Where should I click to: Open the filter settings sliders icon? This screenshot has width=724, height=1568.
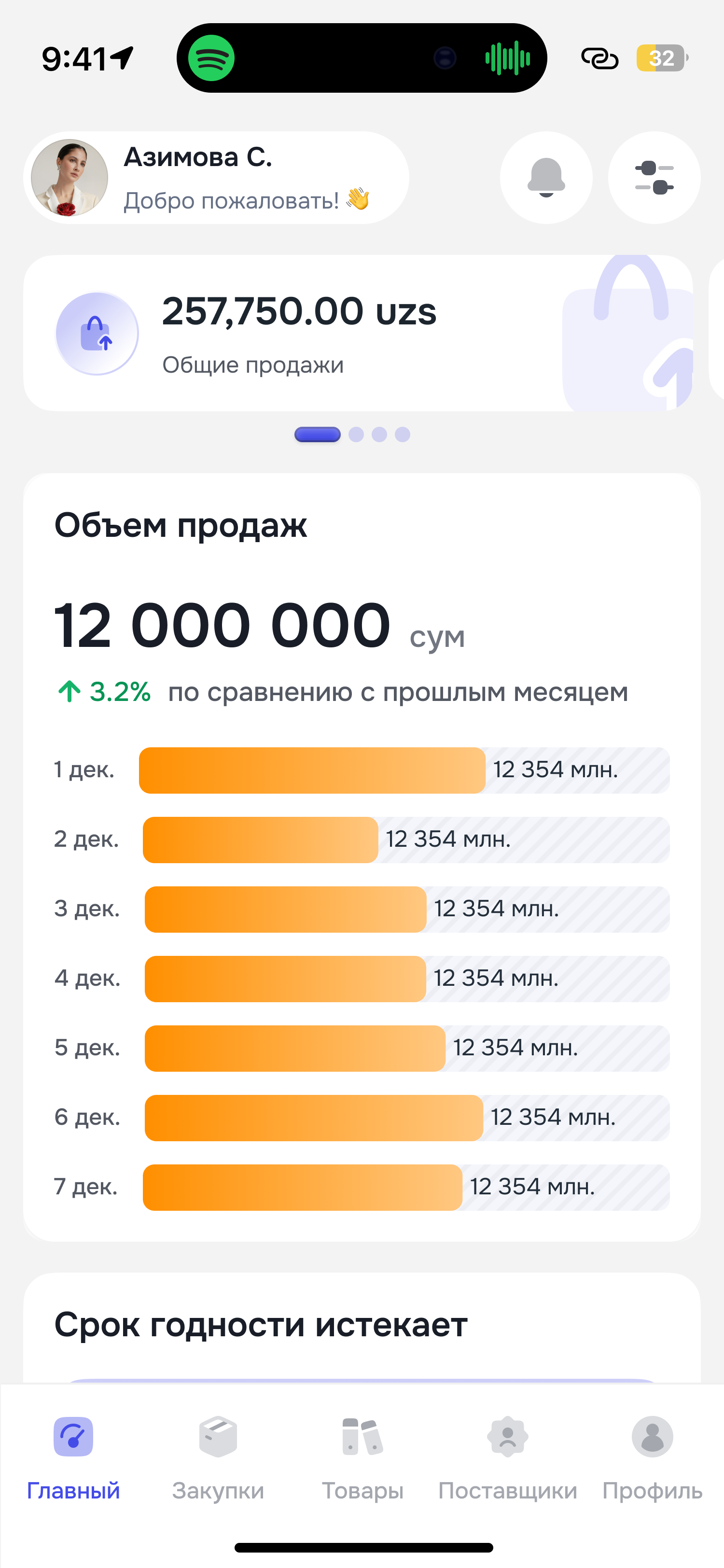[x=654, y=178]
